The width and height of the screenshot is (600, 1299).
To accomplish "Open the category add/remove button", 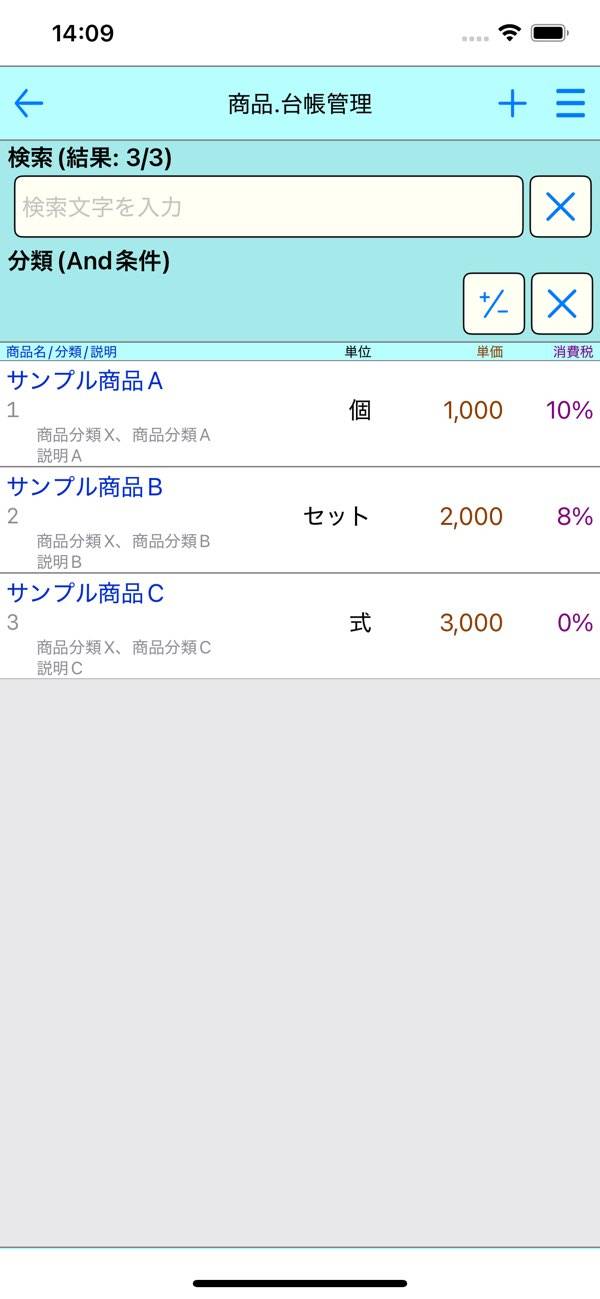I will [494, 303].
